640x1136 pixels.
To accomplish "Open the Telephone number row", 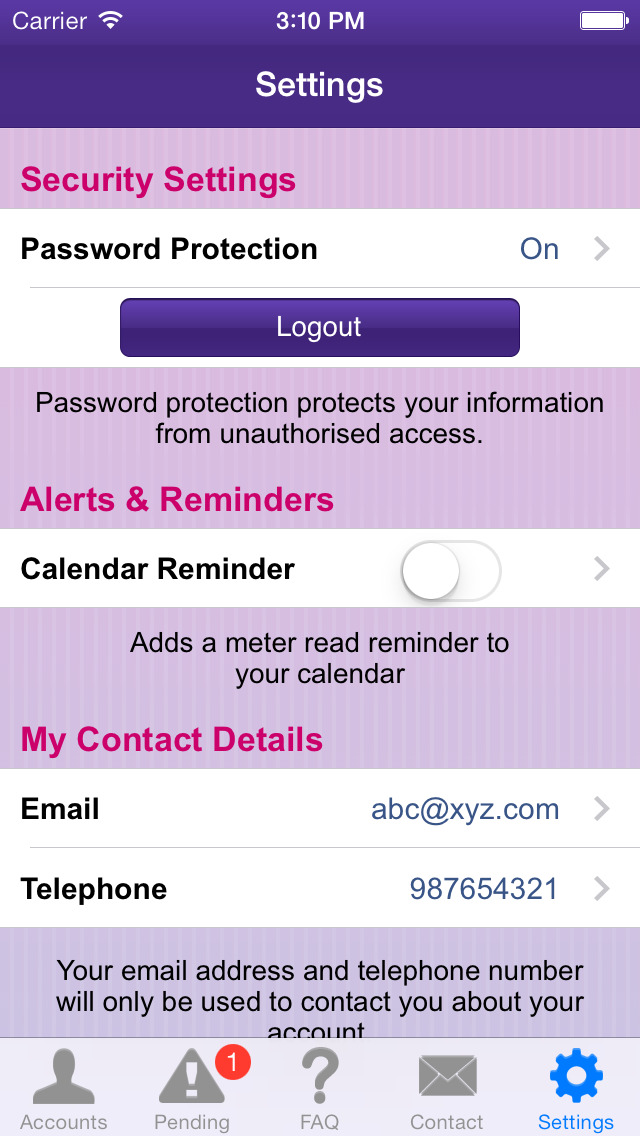I will (x=320, y=888).
